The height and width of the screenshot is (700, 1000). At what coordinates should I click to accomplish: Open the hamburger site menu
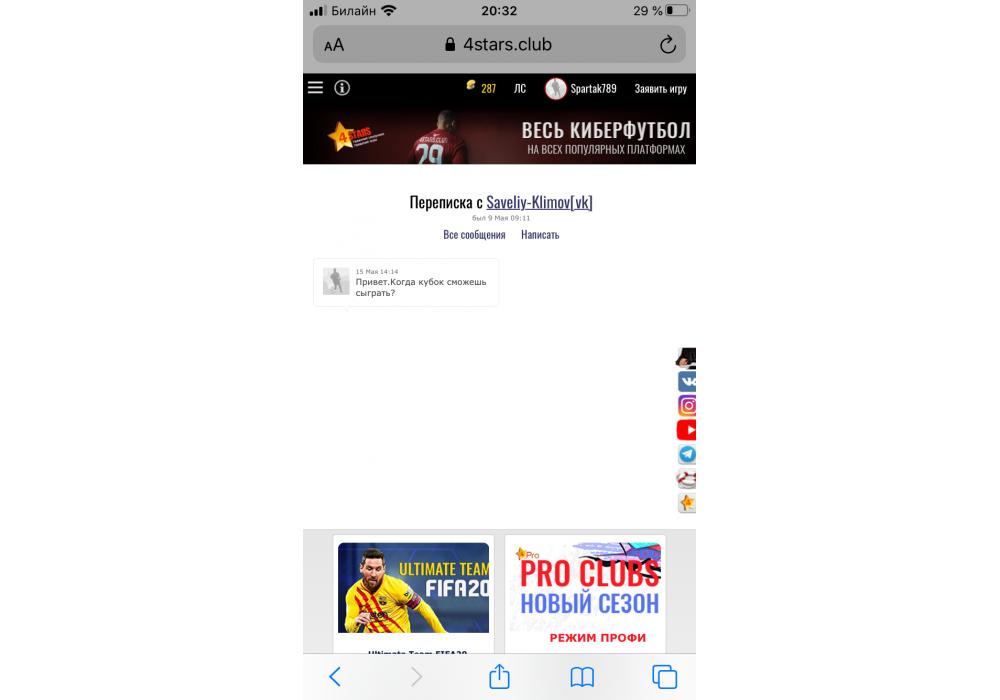315,88
